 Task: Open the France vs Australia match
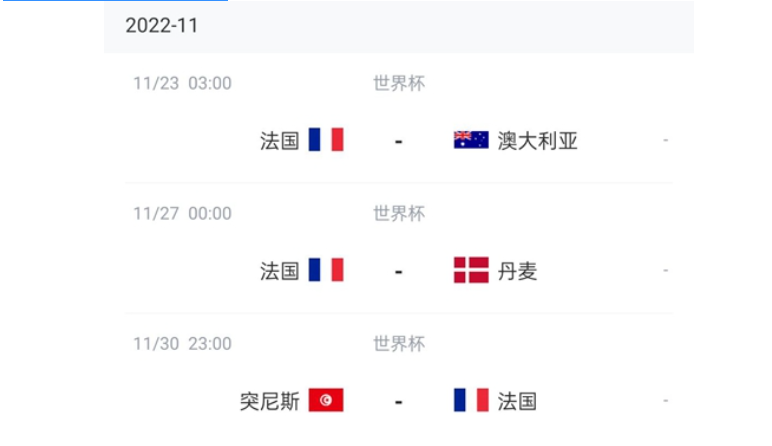coord(398,141)
